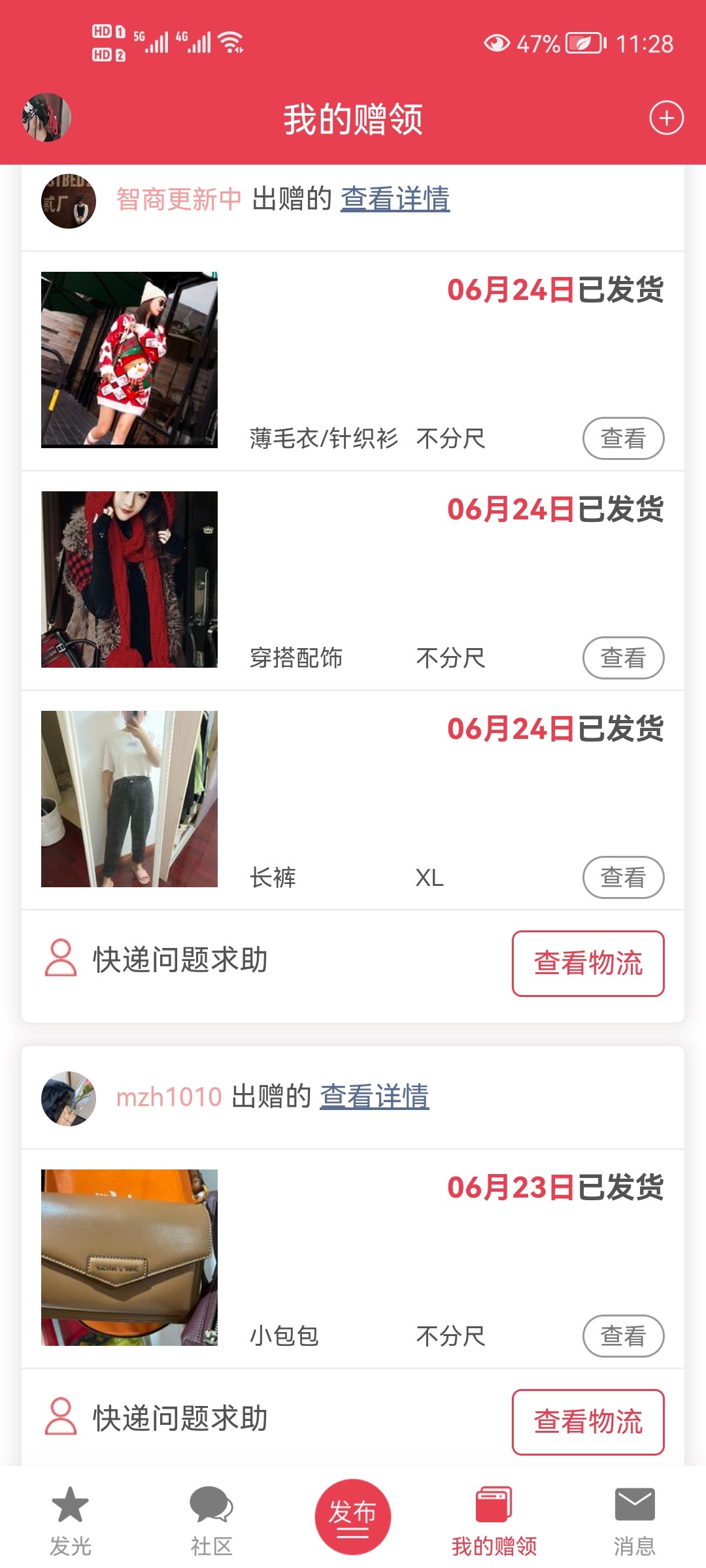706x1568 pixels.
Task: Tap 查看 for the 小包包 item
Action: pos(623,1336)
